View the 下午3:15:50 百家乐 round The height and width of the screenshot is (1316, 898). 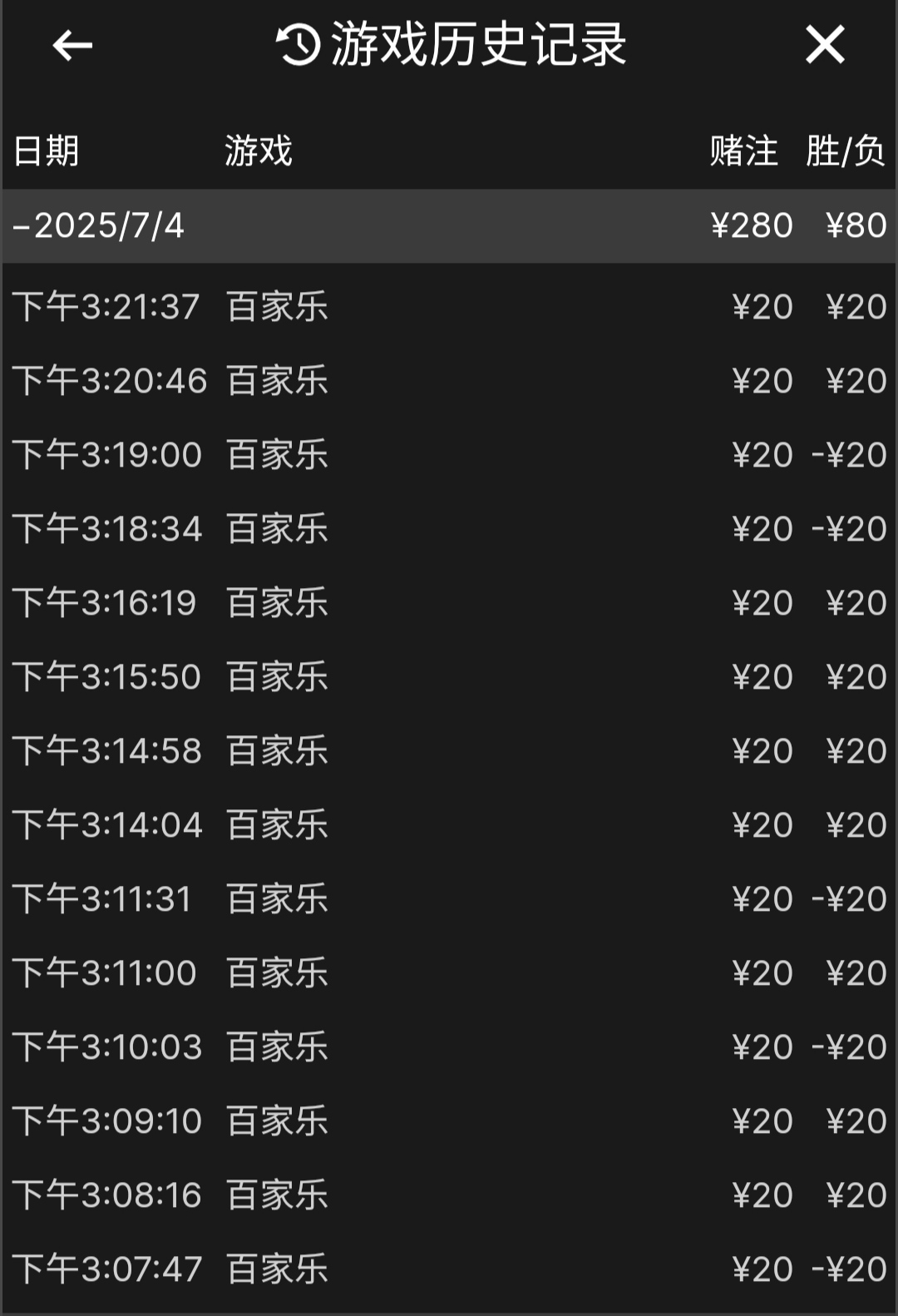pos(449,677)
